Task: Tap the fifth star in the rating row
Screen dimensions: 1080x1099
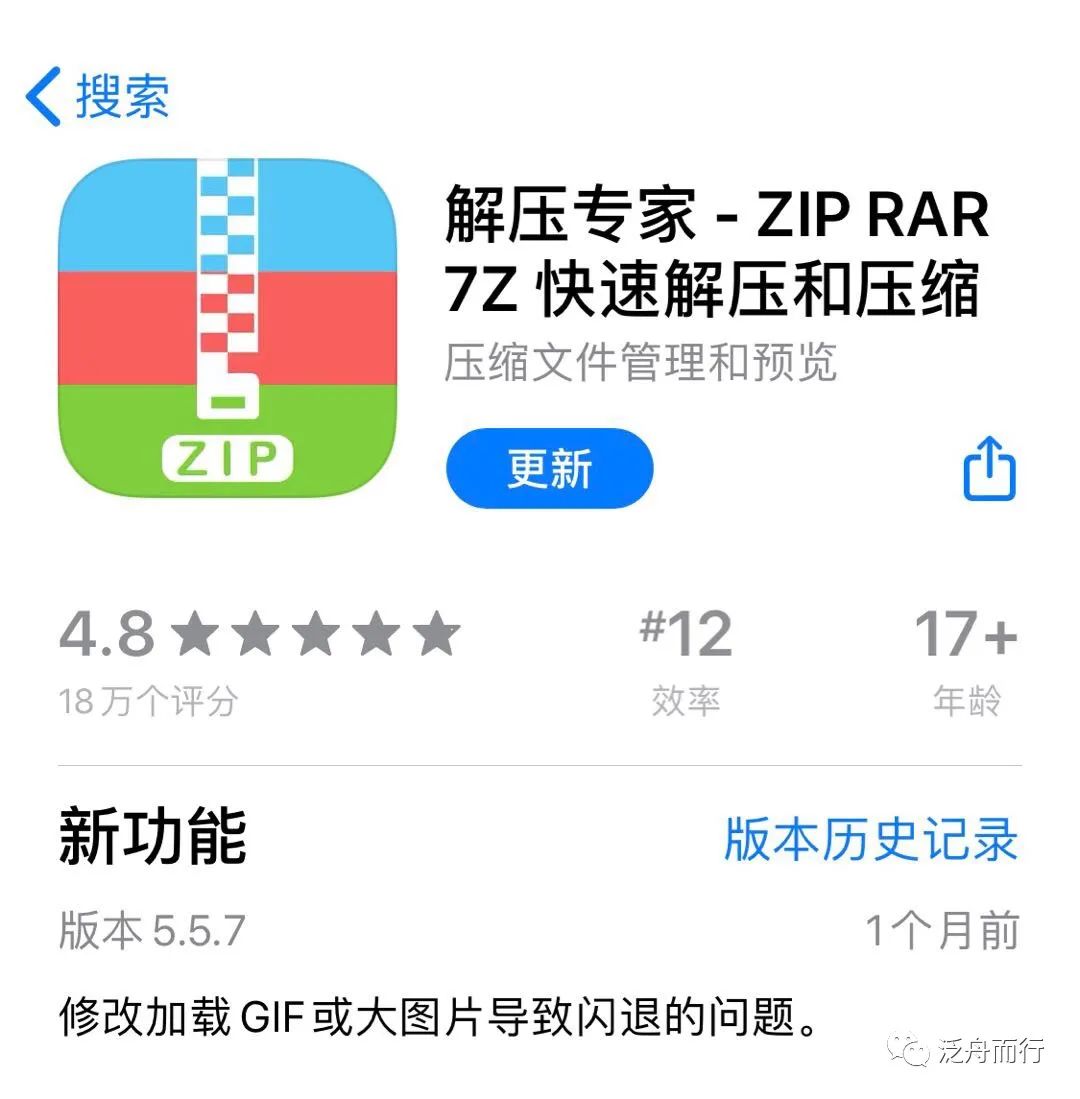Action: (x=435, y=633)
